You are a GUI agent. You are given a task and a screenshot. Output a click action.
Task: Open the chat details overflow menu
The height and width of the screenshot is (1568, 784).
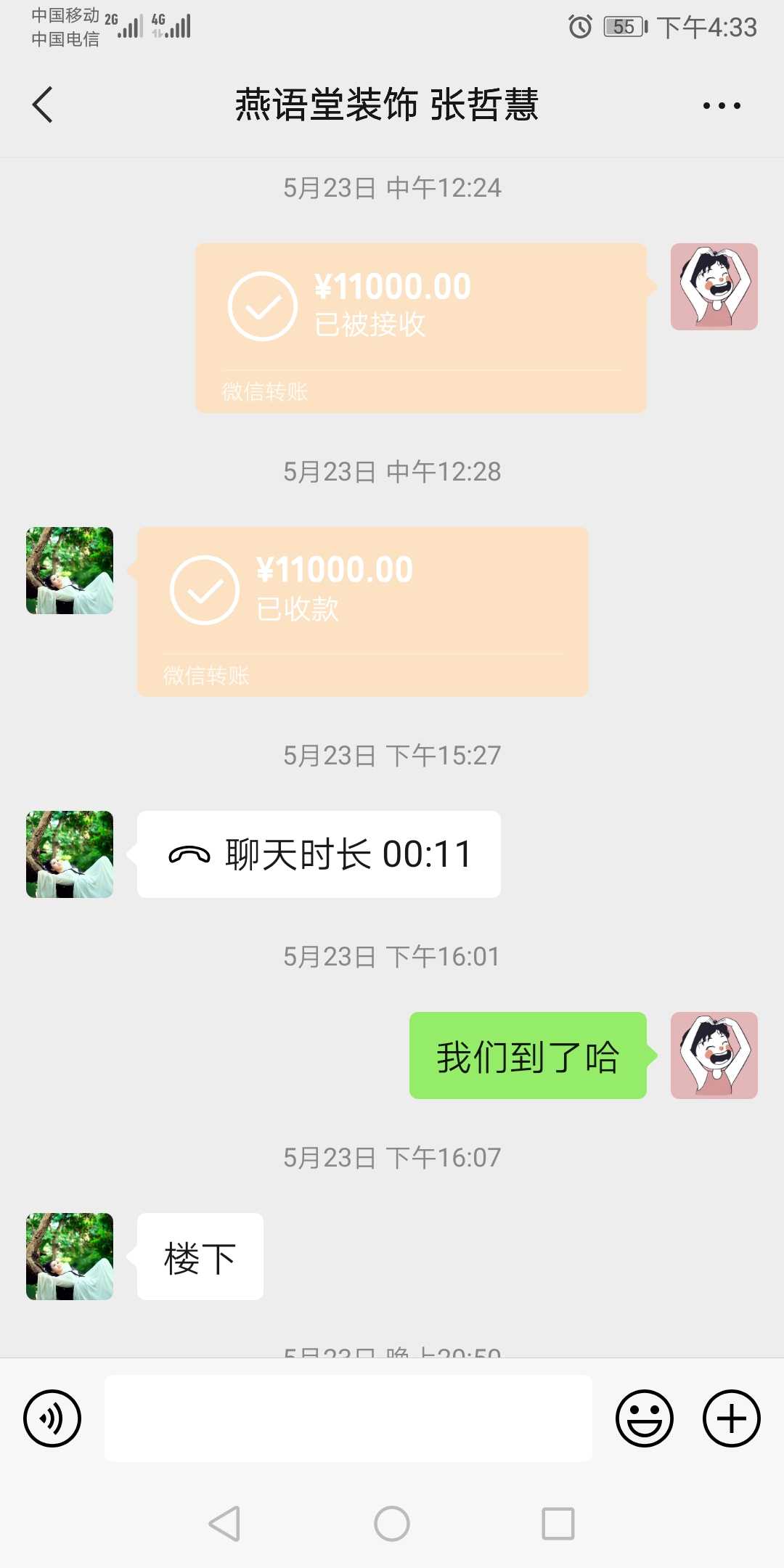coord(722,105)
